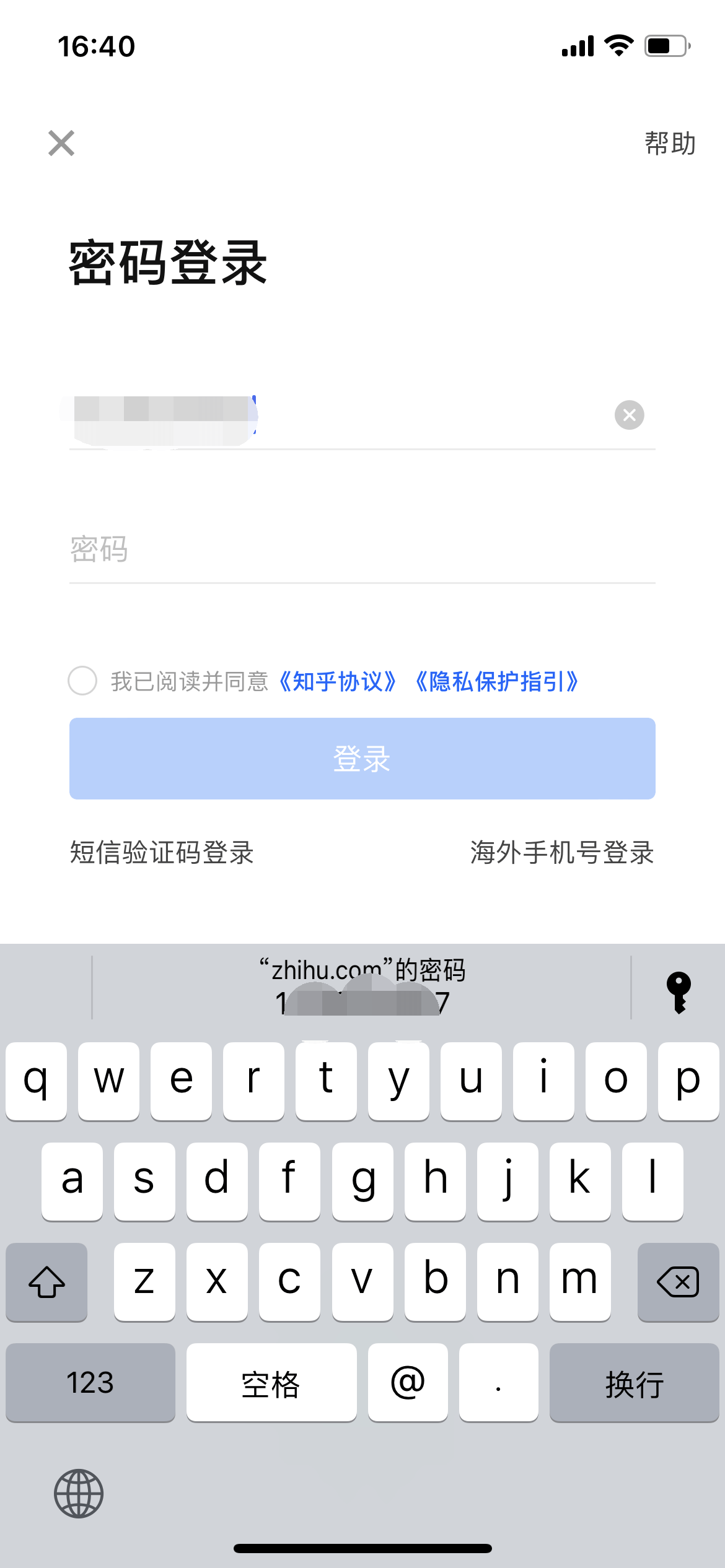This screenshot has height=1568, width=725.
Task: Open the 《知乎协议》 agreement
Action: click(338, 682)
